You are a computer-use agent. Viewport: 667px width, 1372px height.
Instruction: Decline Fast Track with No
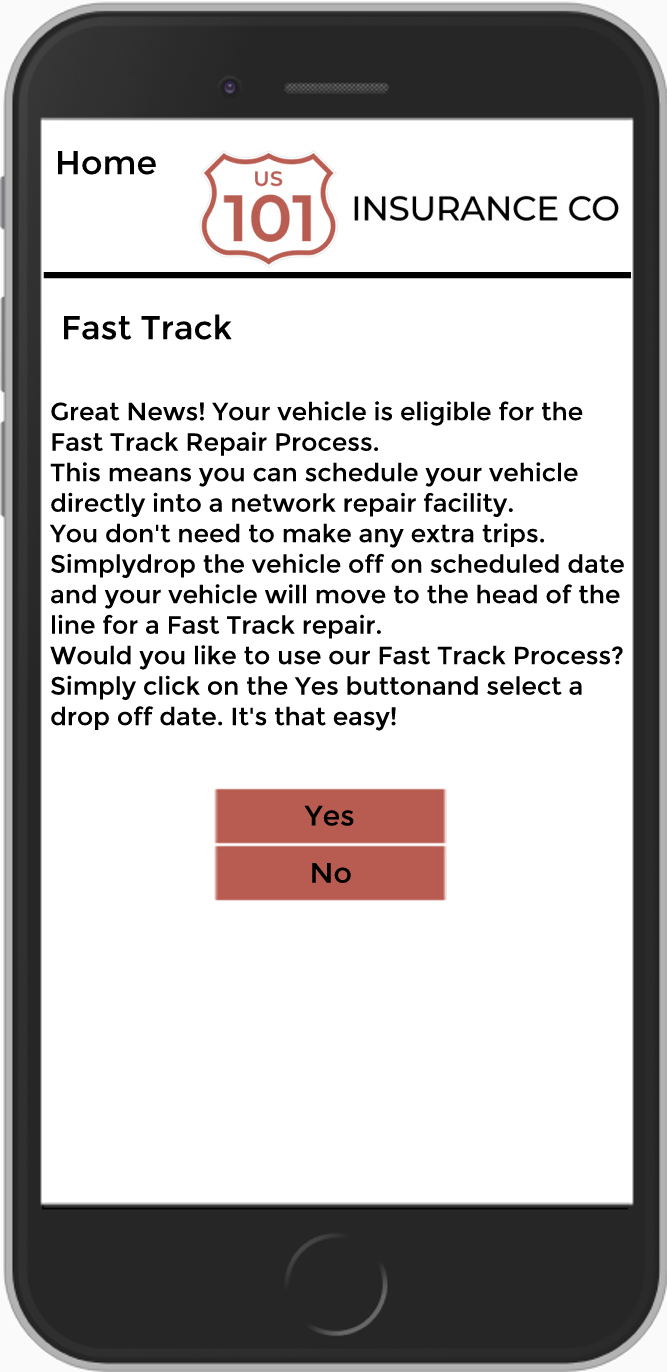(x=330, y=873)
